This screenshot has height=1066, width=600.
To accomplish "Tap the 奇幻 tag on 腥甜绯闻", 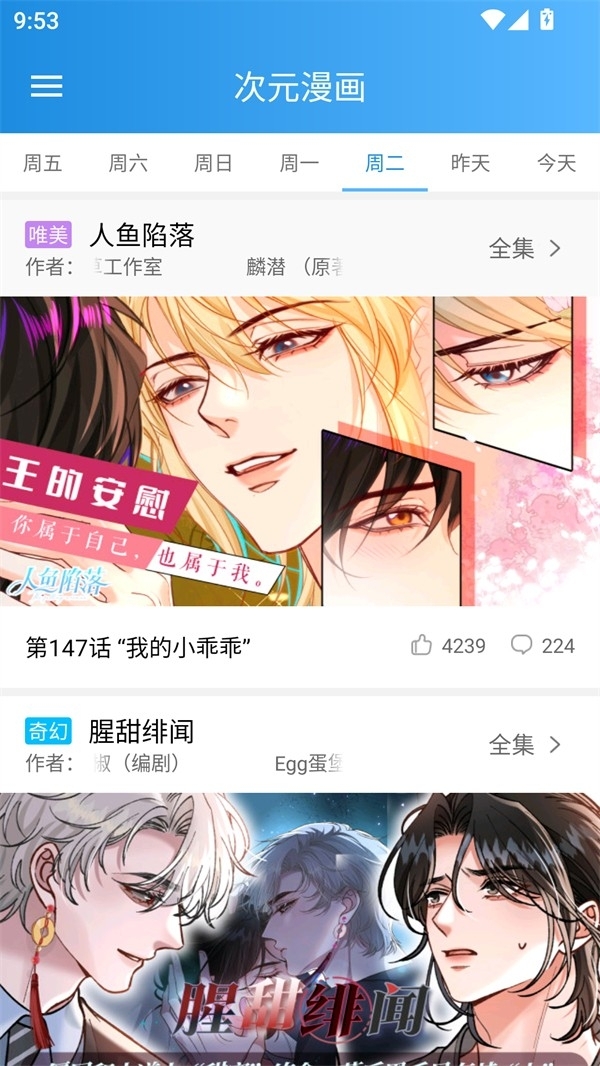I will (x=49, y=731).
